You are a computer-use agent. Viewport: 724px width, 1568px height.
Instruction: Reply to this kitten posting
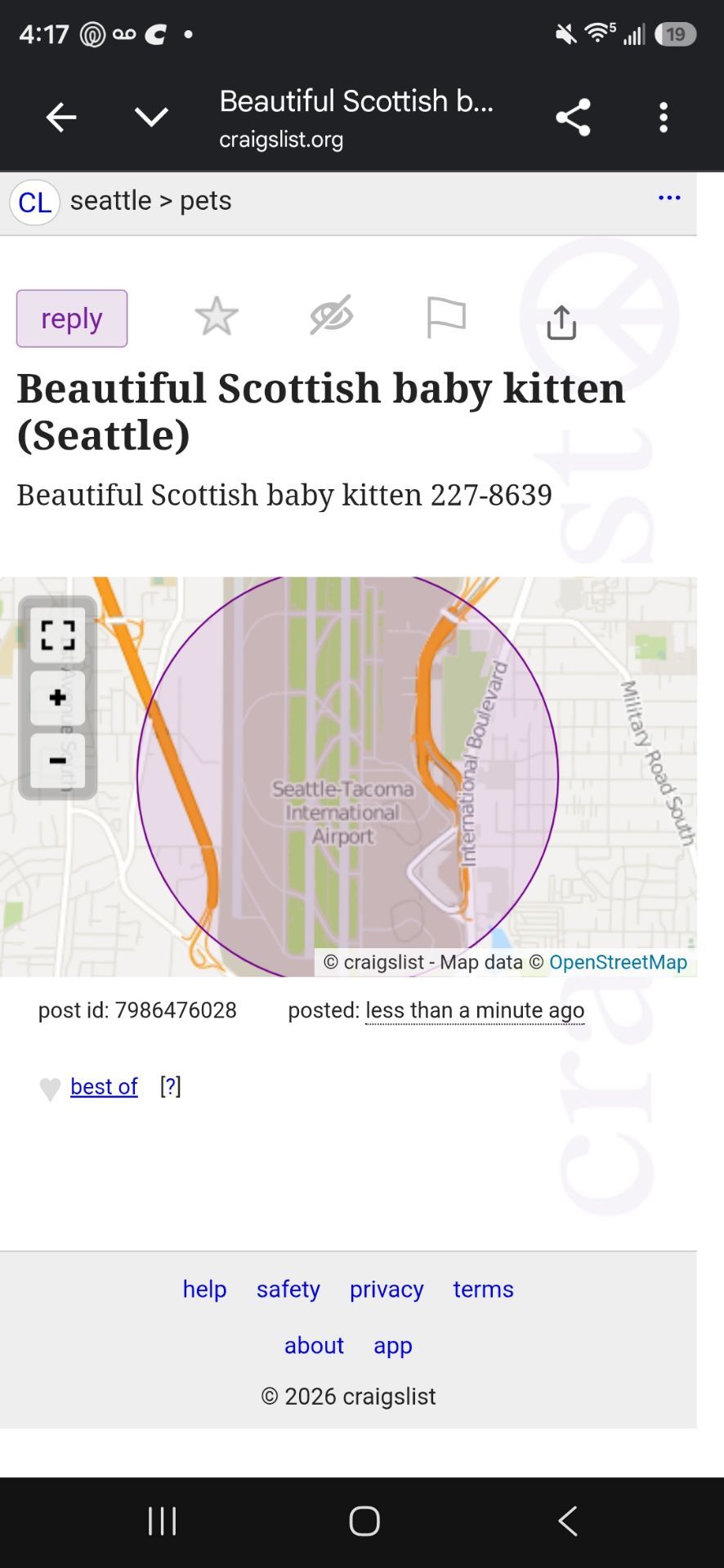point(72,318)
